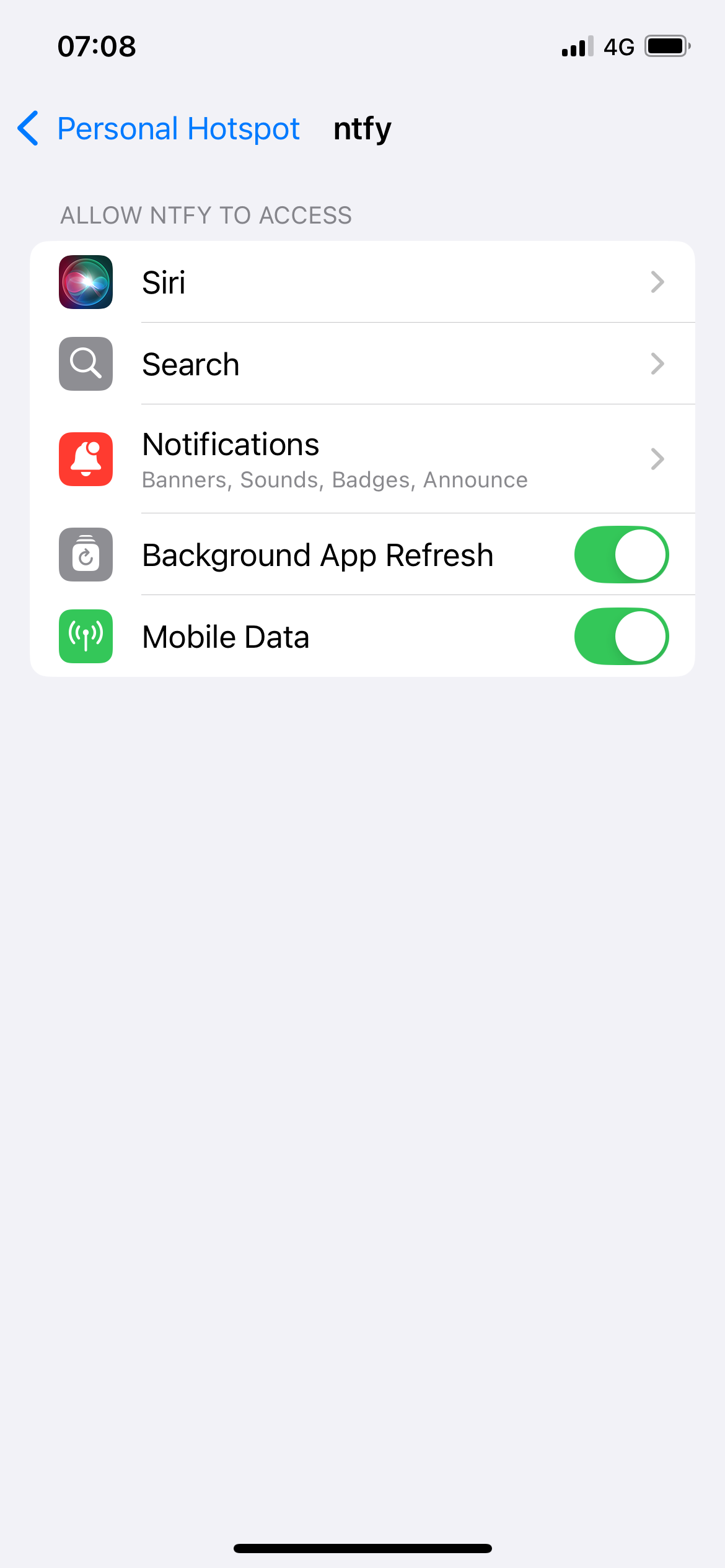Disable Mobile Data for ntfy
The height and width of the screenshot is (1568, 725).
pyautogui.click(x=622, y=637)
